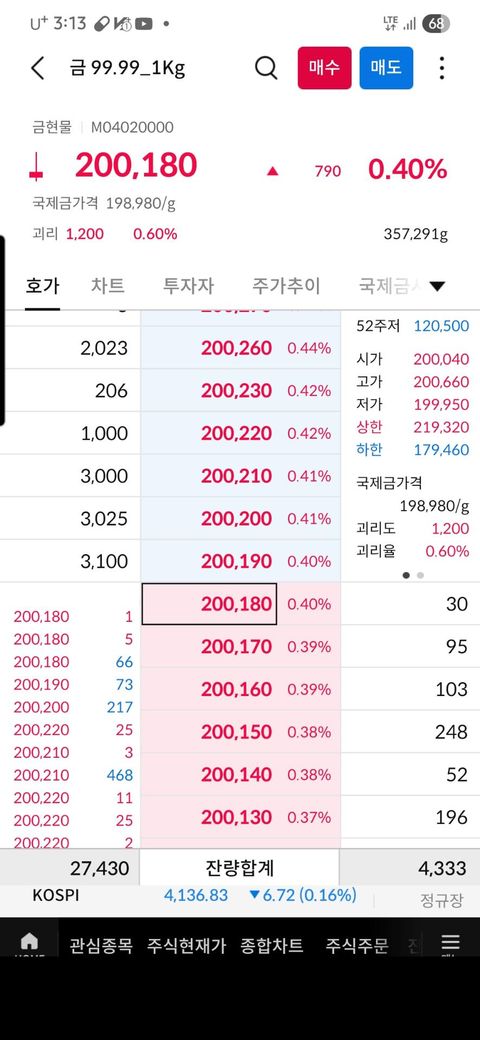Go to the home icon in the bottom bar
Screen dimensions: 480x1040
[29, 943]
